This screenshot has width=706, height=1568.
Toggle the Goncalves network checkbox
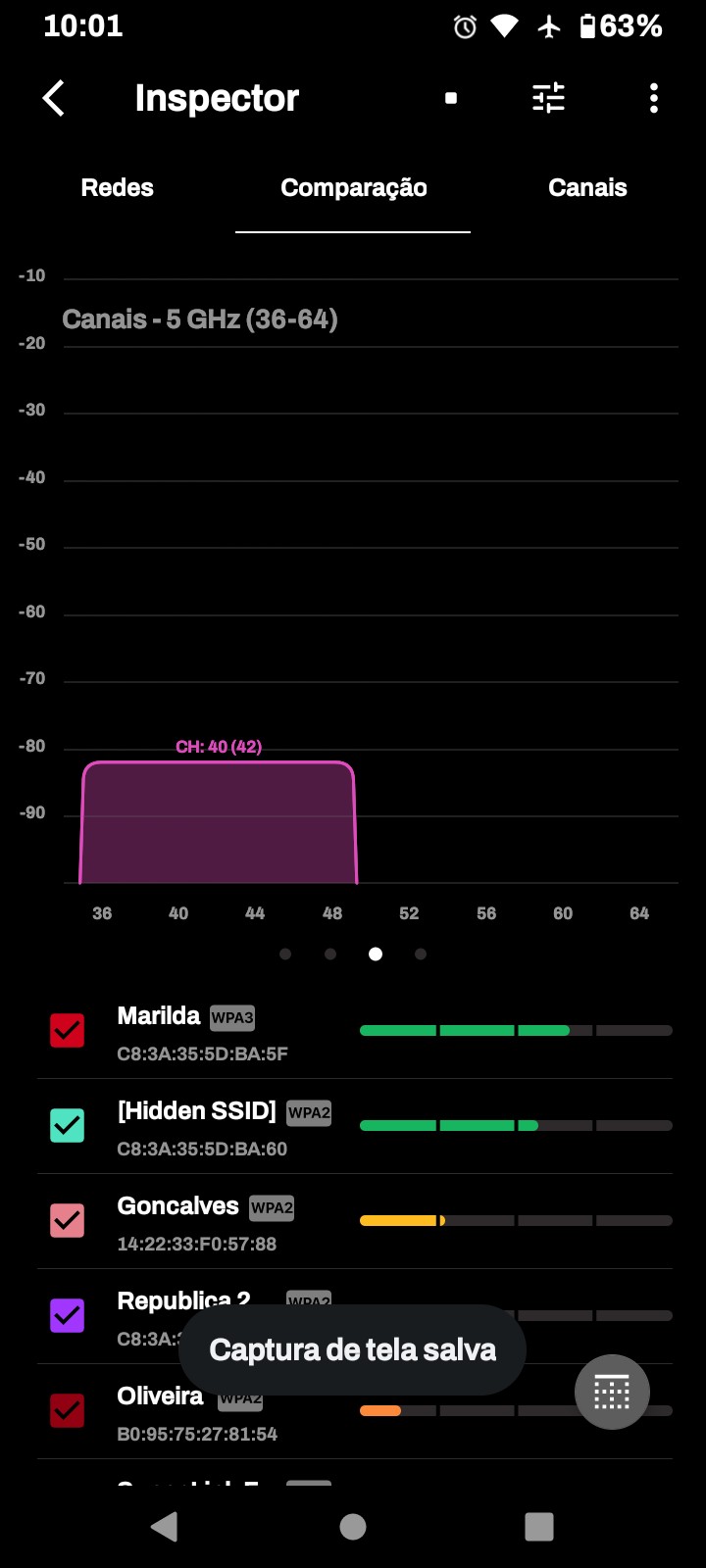[68, 1221]
